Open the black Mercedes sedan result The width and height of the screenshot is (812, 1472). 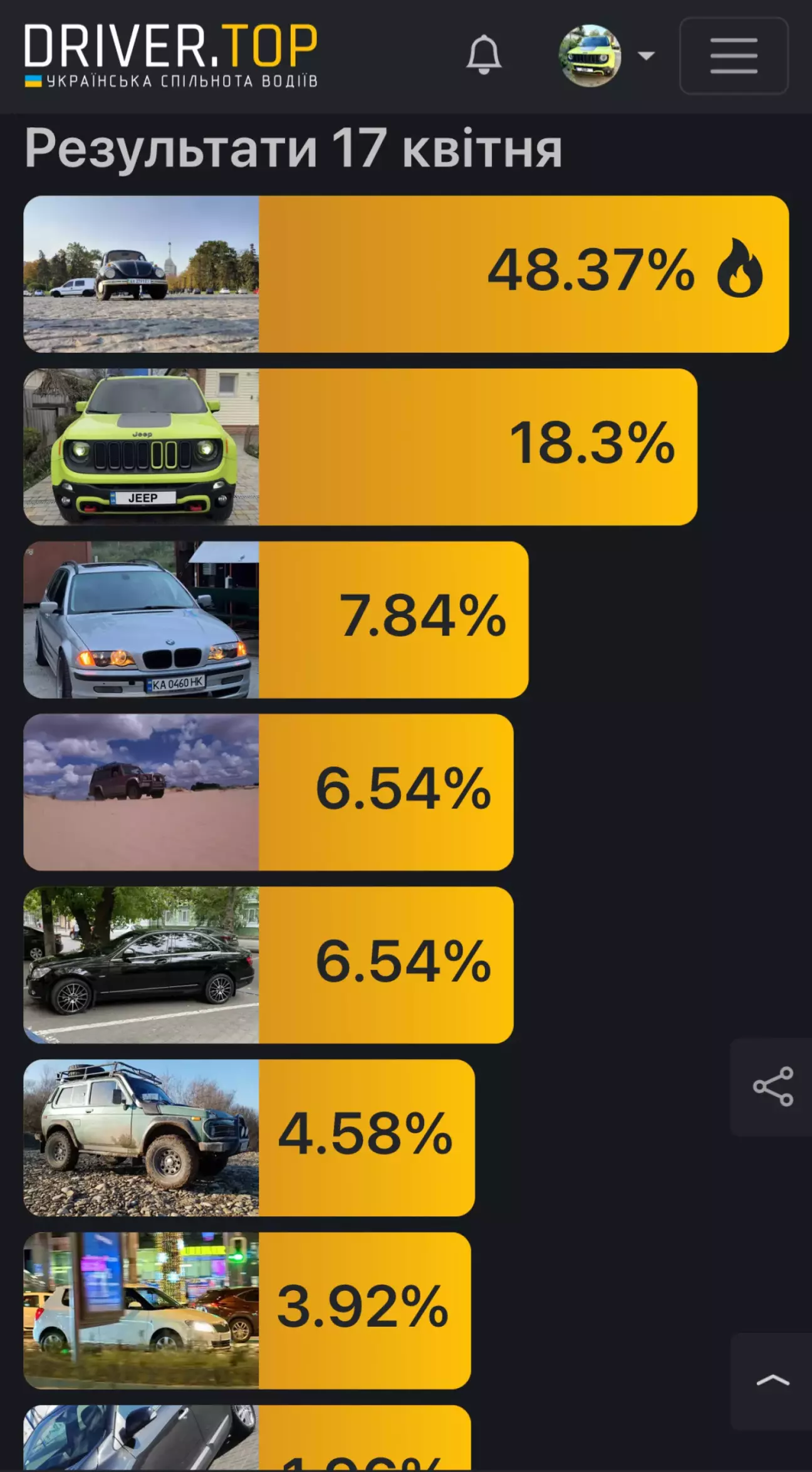(268, 965)
